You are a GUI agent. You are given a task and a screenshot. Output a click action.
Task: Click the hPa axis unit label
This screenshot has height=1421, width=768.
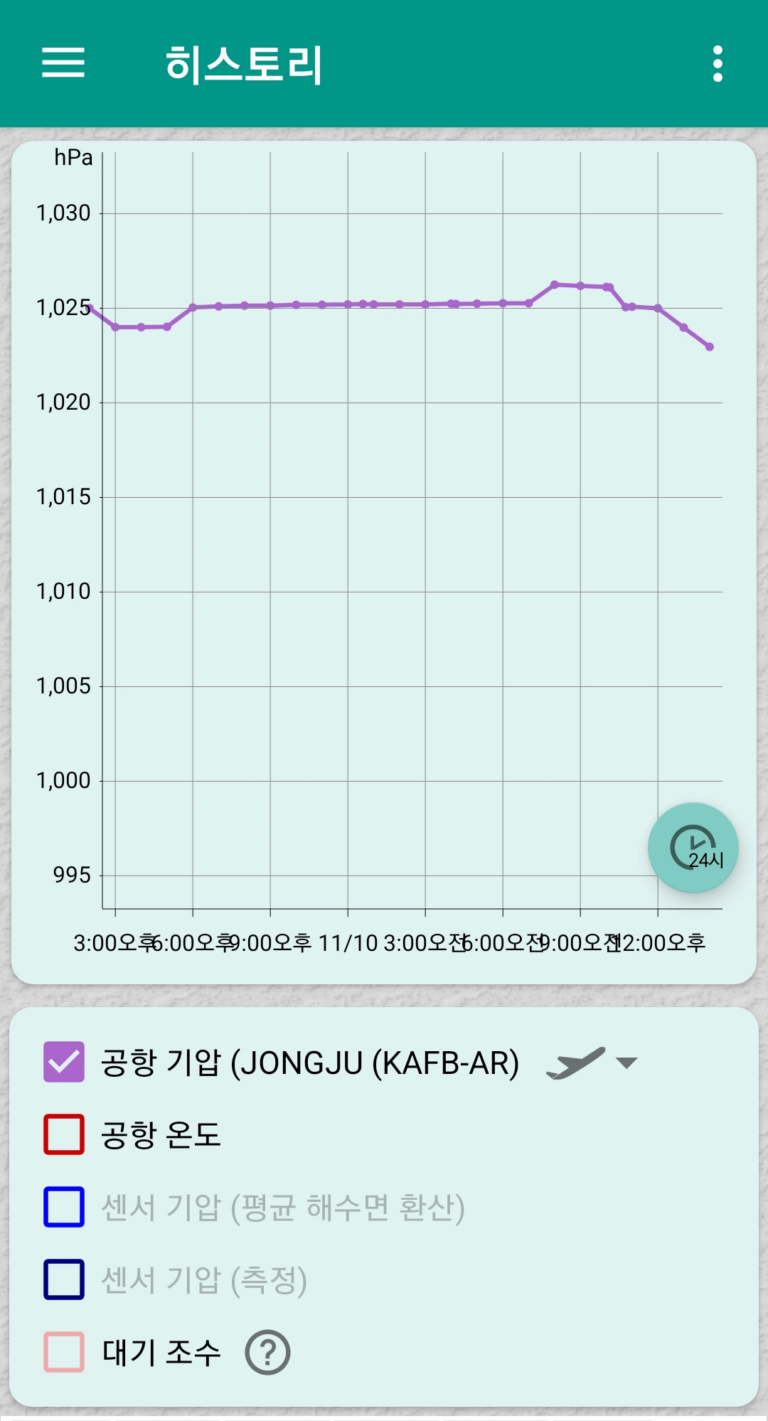click(x=75, y=157)
